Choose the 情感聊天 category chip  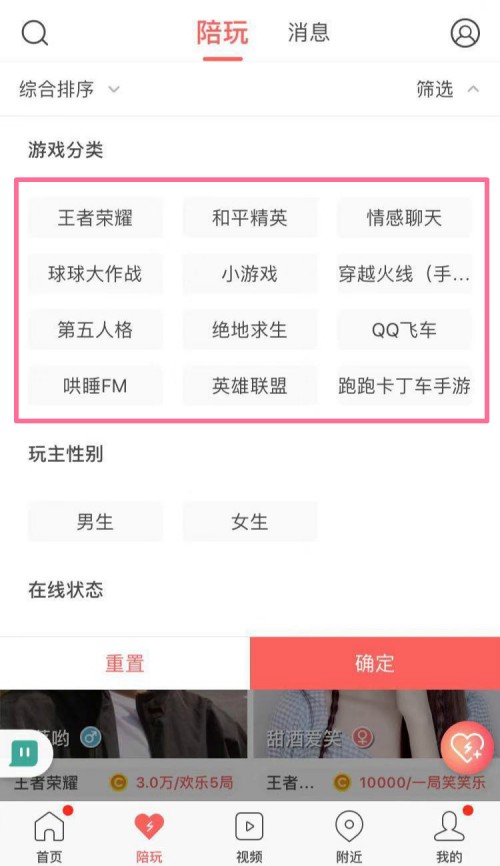pos(404,218)
